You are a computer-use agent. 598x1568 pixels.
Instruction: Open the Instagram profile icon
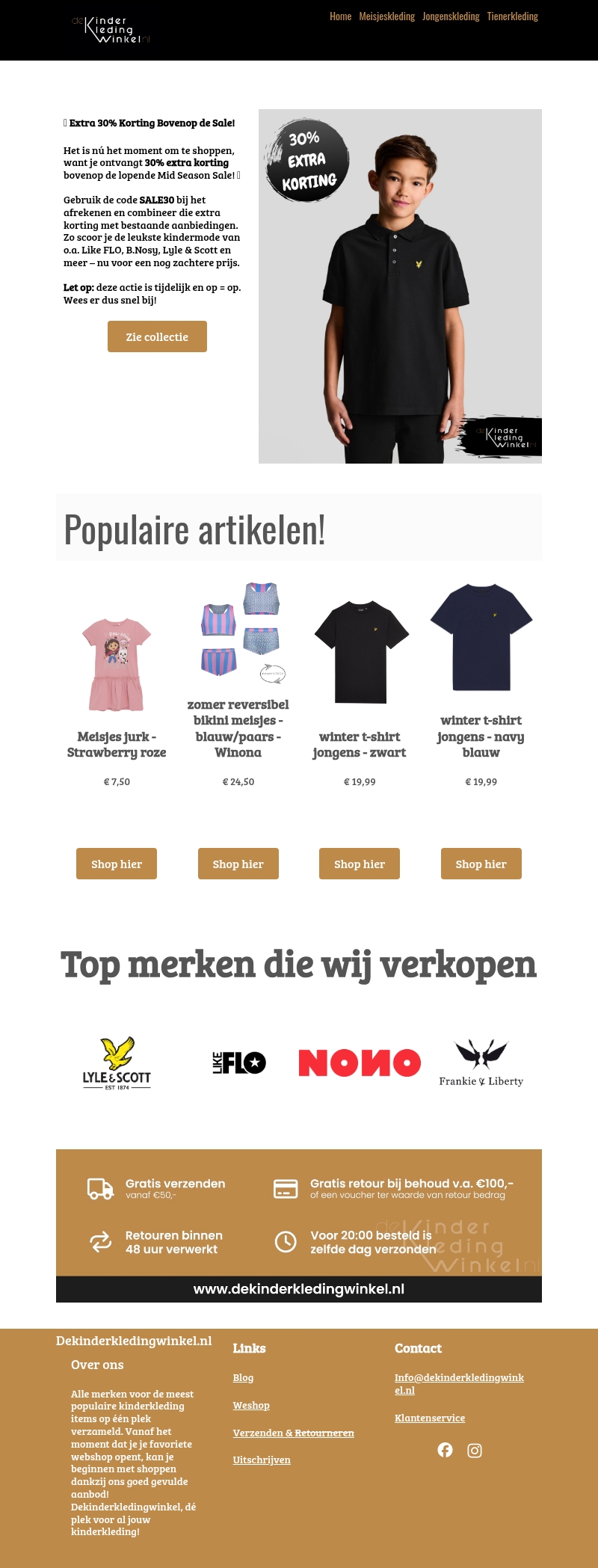pyautogui.click(x=475, y=1451)
